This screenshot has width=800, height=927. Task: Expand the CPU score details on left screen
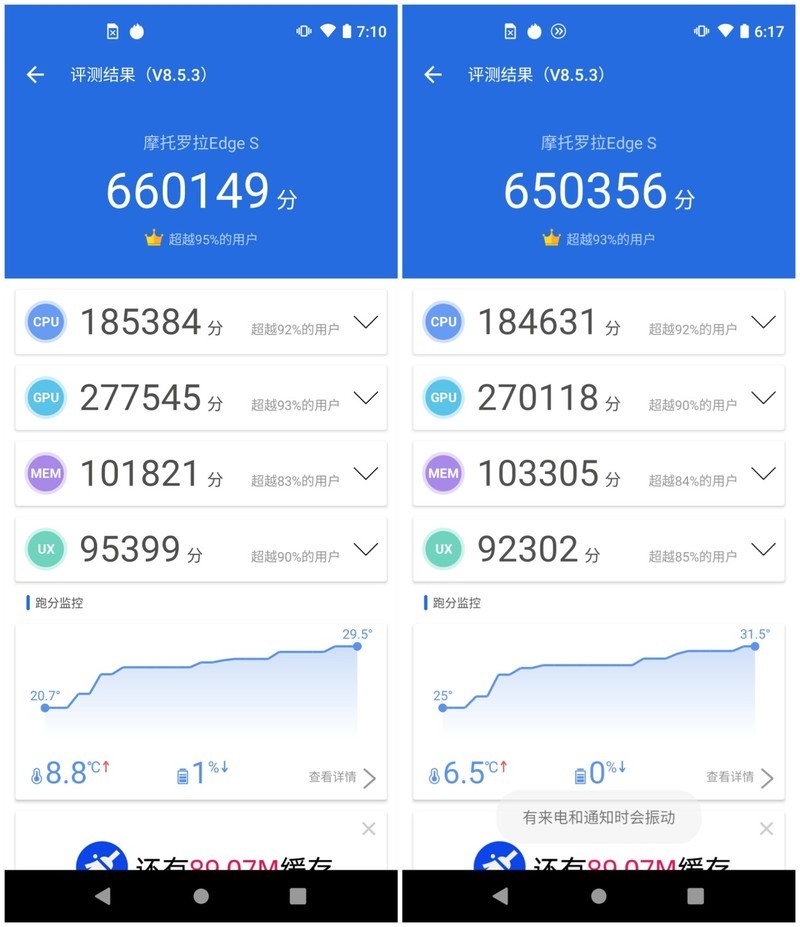[x=366, y=322]
